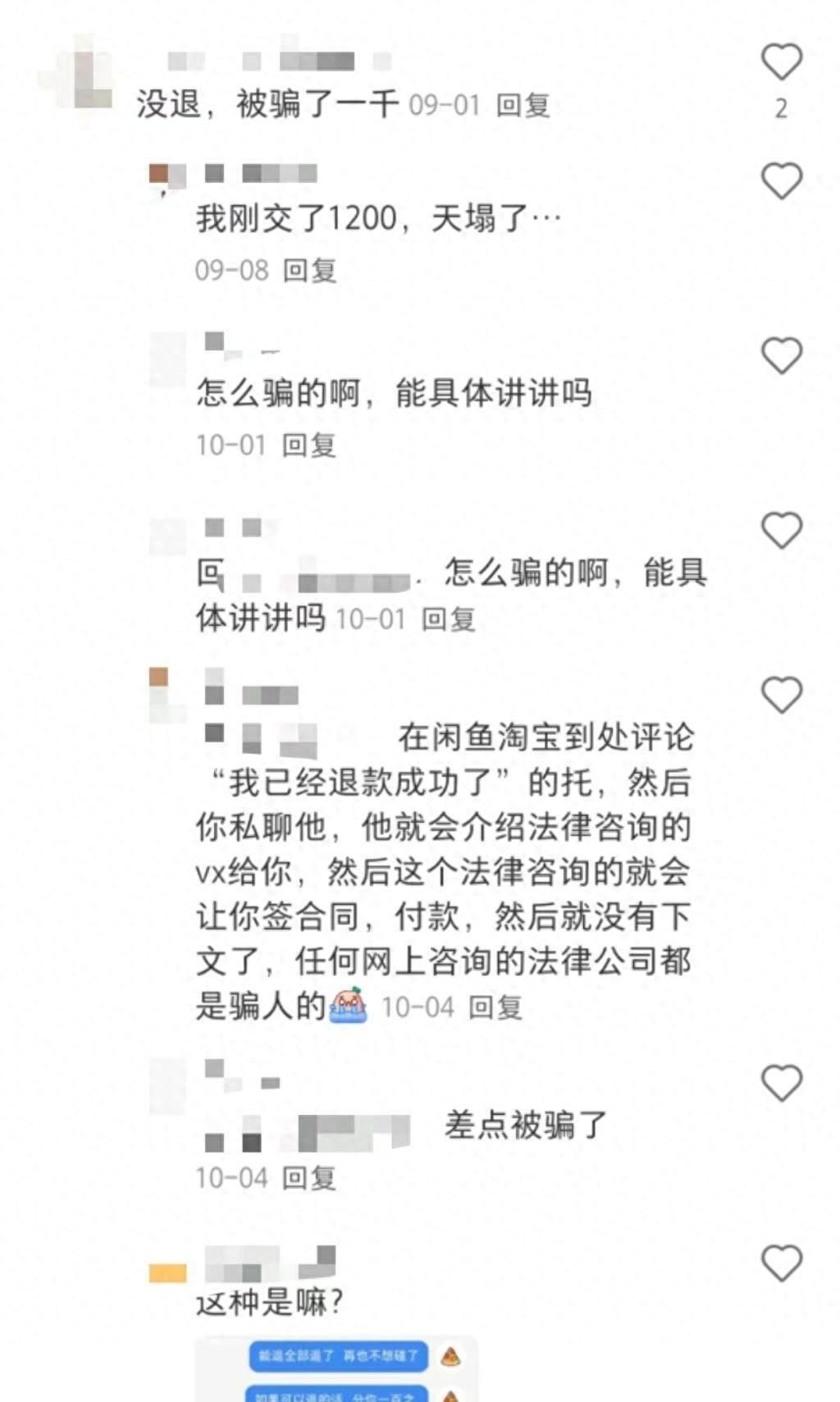Like the comment "差点被骗了"
The image size is (840, 1402).
[x=781, y=1083]
